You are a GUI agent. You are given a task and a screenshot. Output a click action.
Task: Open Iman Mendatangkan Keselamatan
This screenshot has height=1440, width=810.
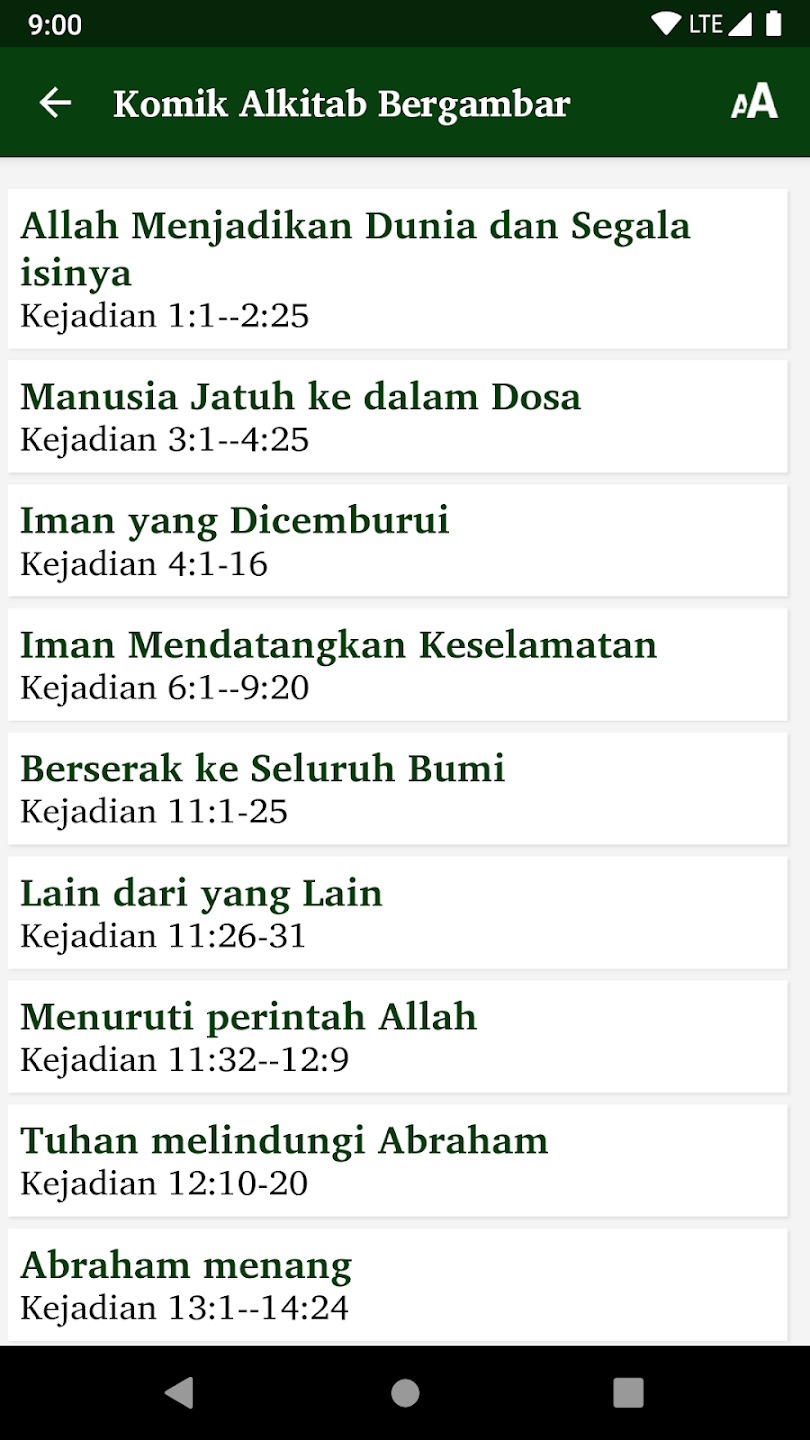coord(397,664)
